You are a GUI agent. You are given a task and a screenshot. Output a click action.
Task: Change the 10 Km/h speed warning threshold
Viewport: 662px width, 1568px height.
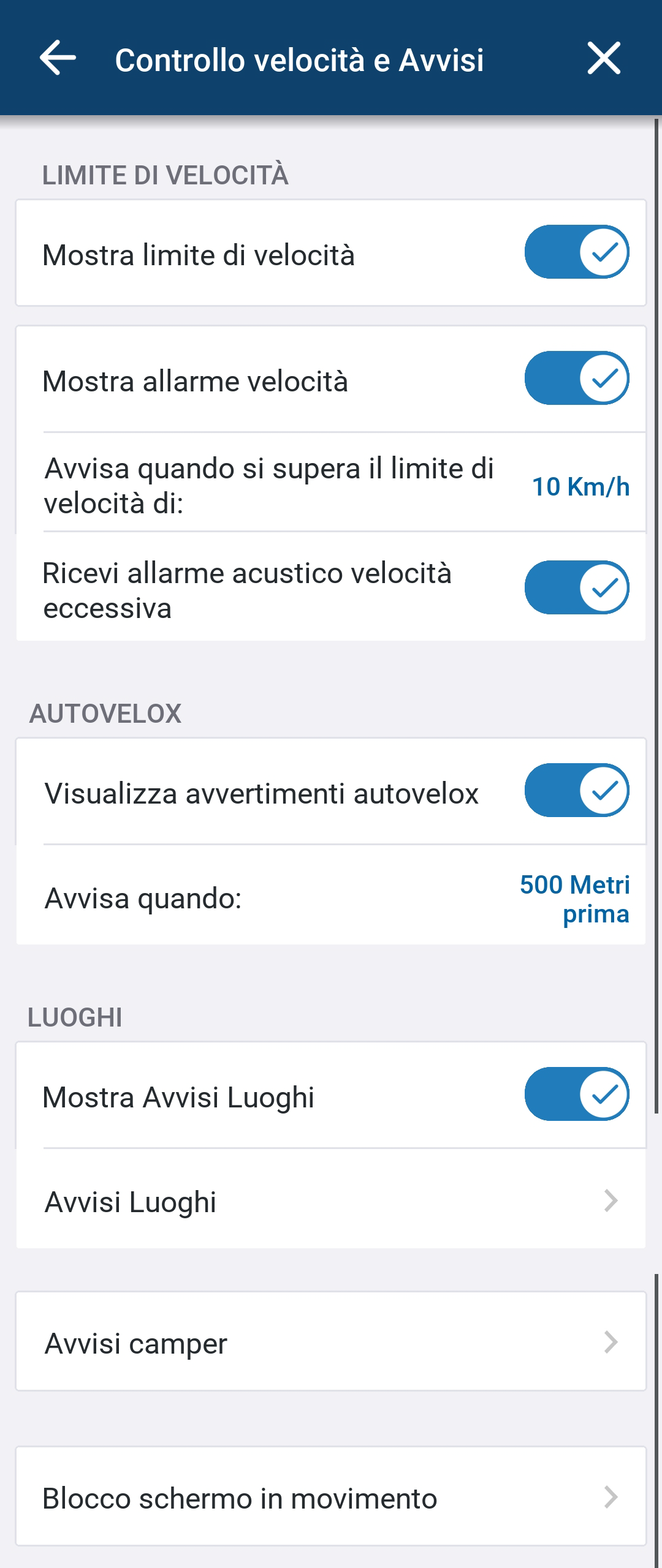pyautogui.click(x=580, y=487)
